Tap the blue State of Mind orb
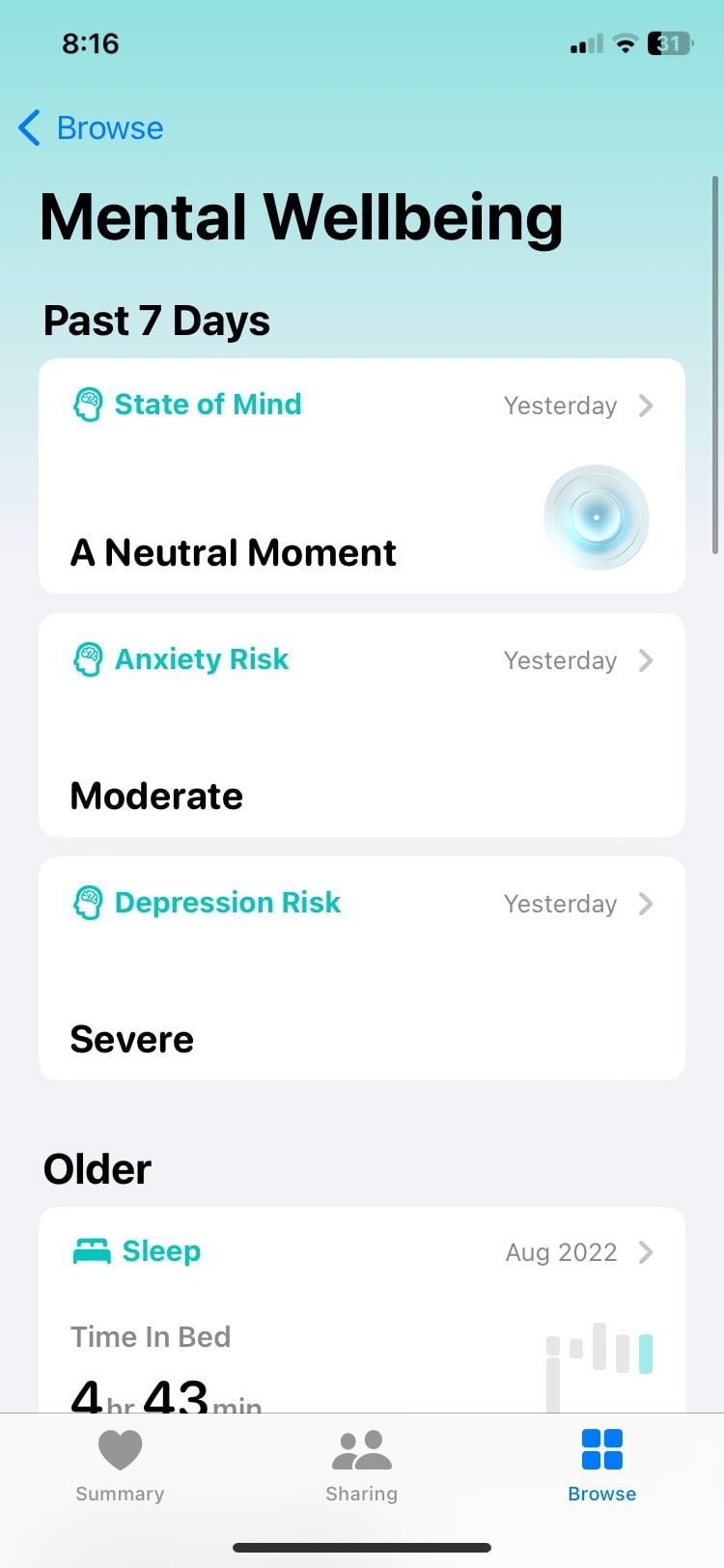 coord(596,518)
